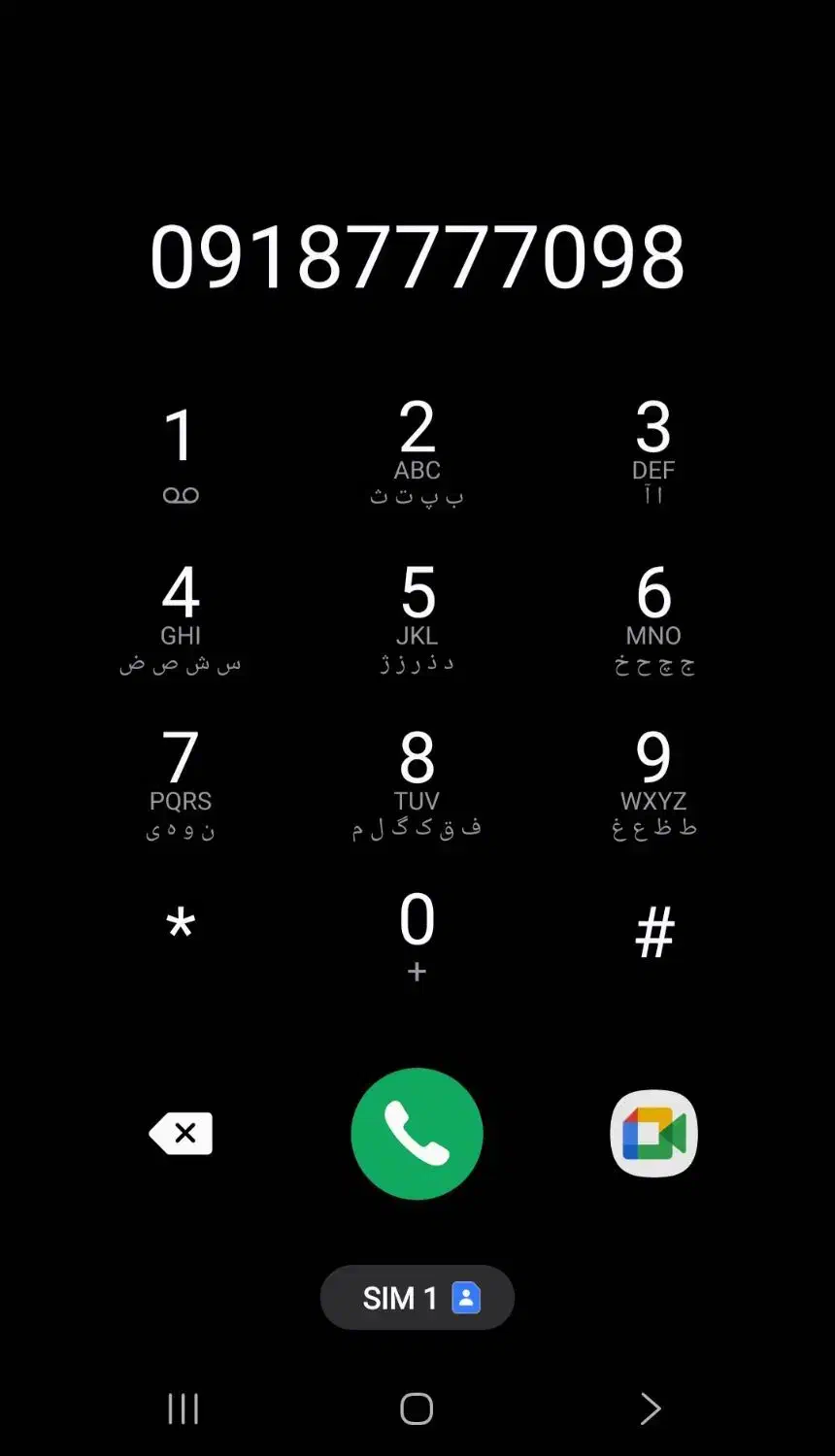Open recent apps from the navigation bar

(183, 1408)
